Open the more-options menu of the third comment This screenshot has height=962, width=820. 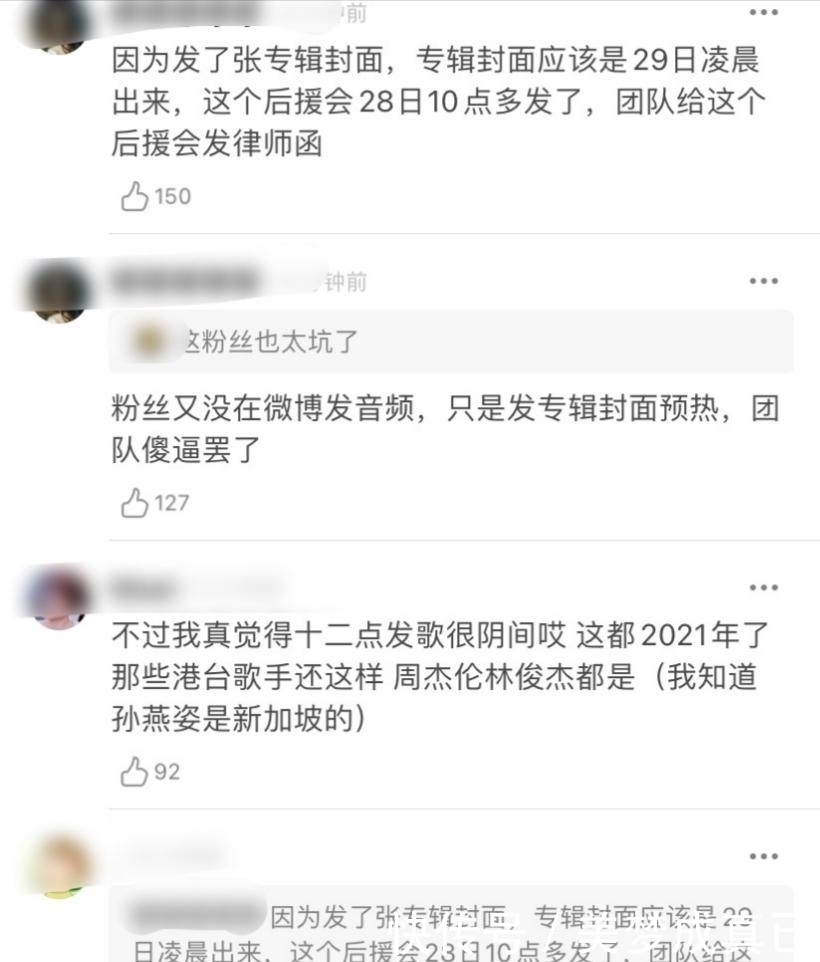click(763, 588)
